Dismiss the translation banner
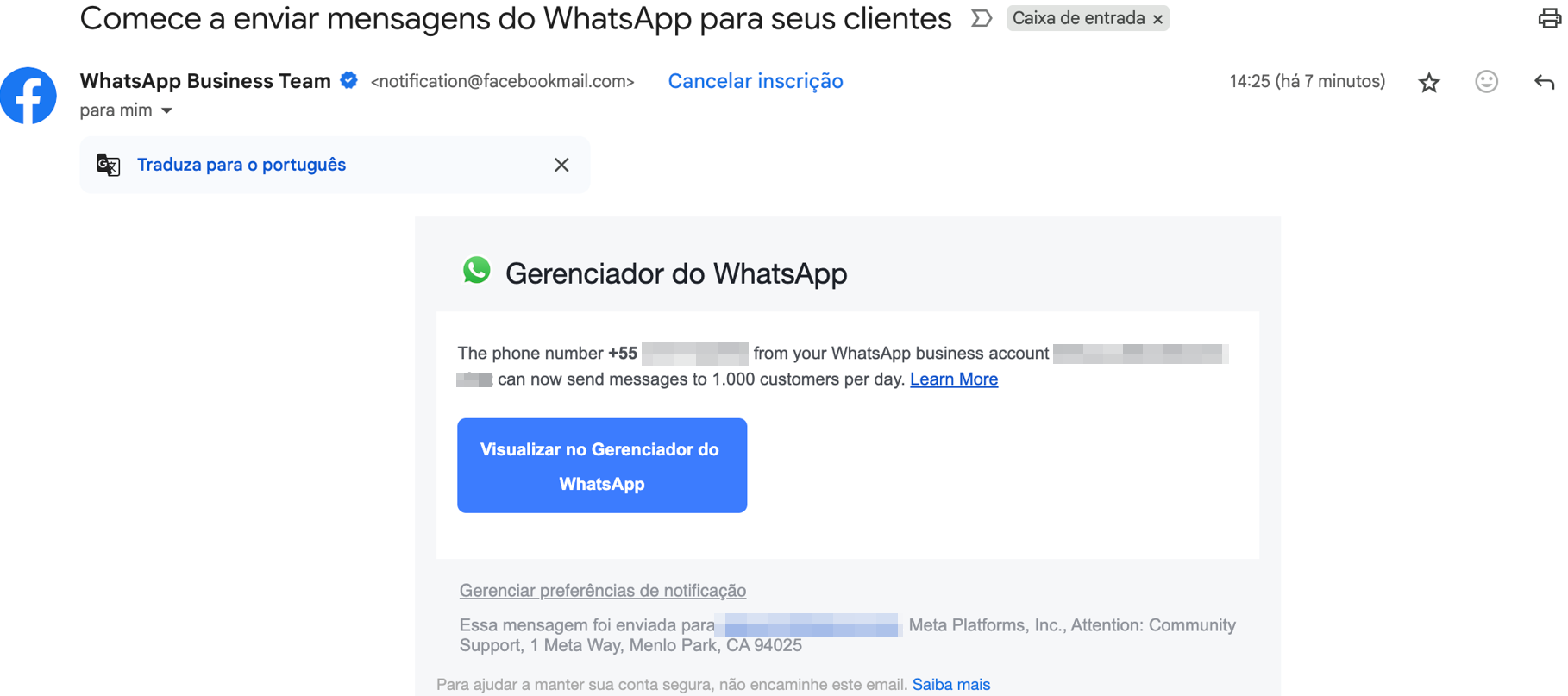Screen dimensions: 1568x696 561,165
